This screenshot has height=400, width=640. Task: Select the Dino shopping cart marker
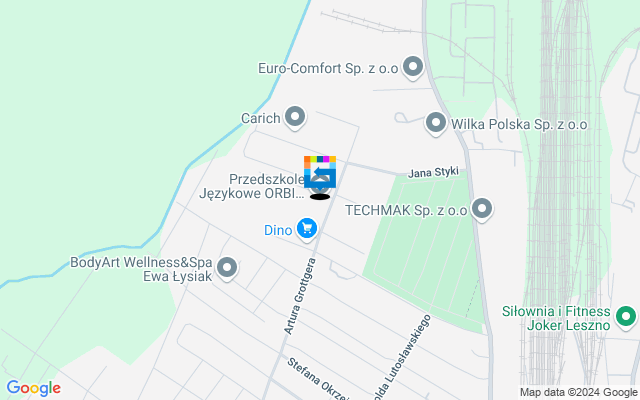click(x=307, y=230)
